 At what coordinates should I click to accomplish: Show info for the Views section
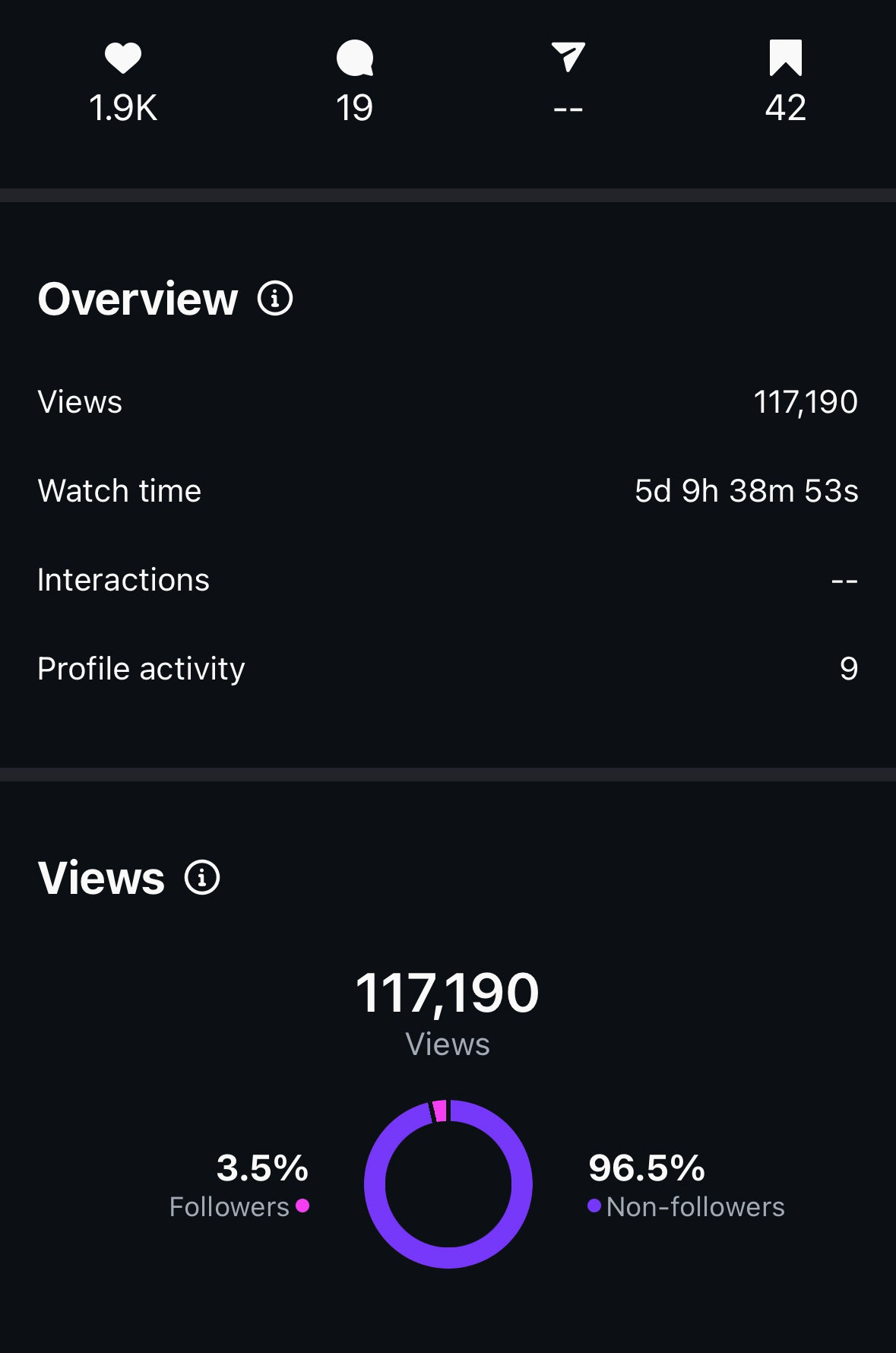pos(202,878)
